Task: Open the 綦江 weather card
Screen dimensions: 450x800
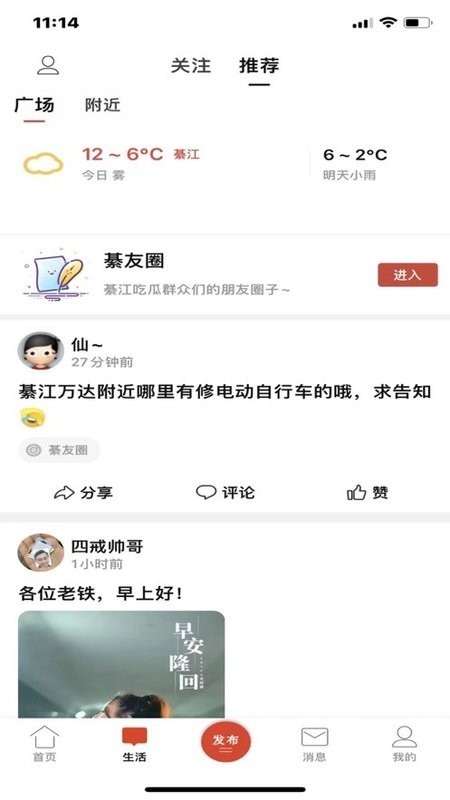Action: pos(225,163)
